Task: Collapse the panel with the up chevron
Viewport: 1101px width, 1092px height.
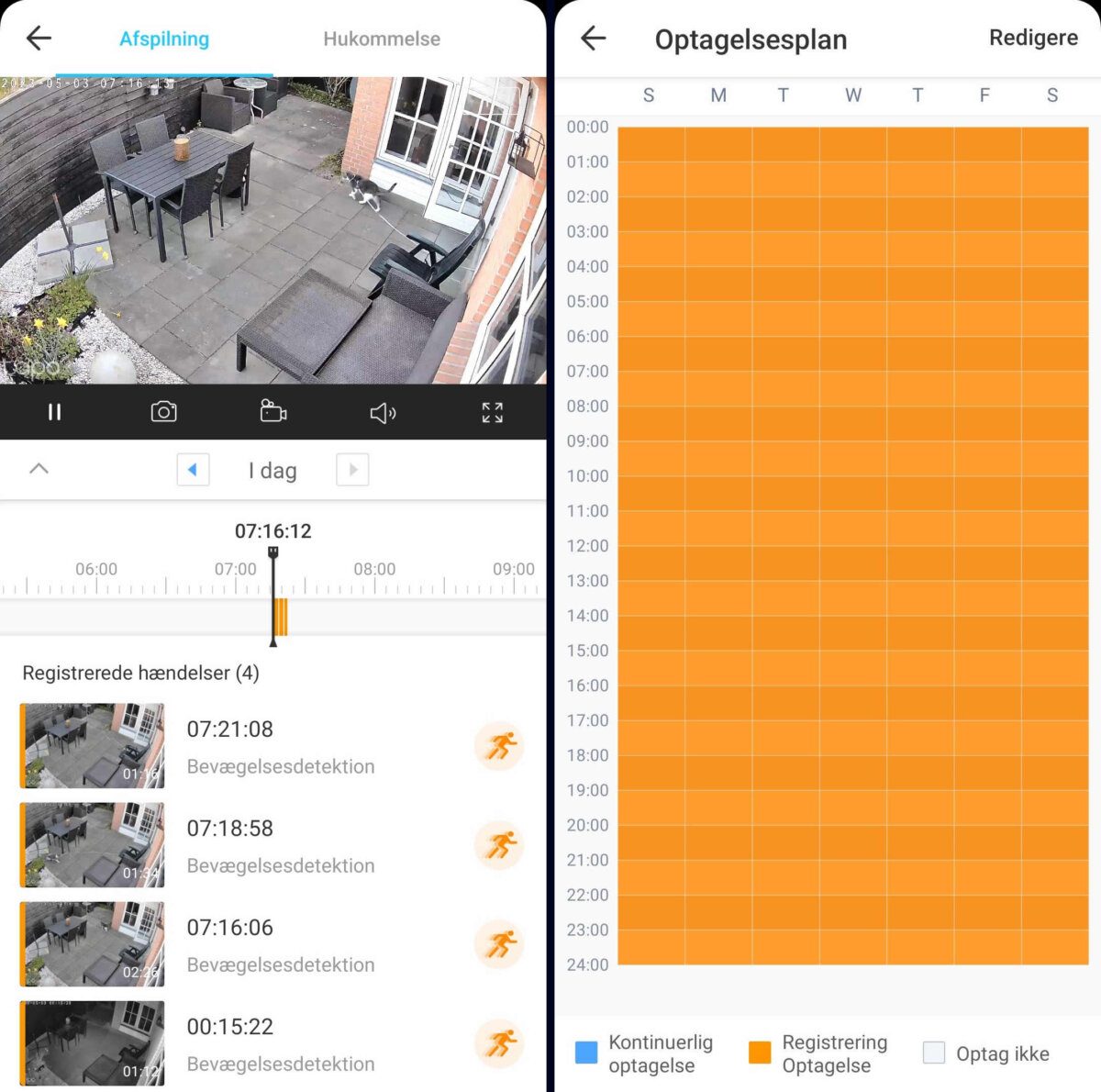Action: click(x=39, y=469)
